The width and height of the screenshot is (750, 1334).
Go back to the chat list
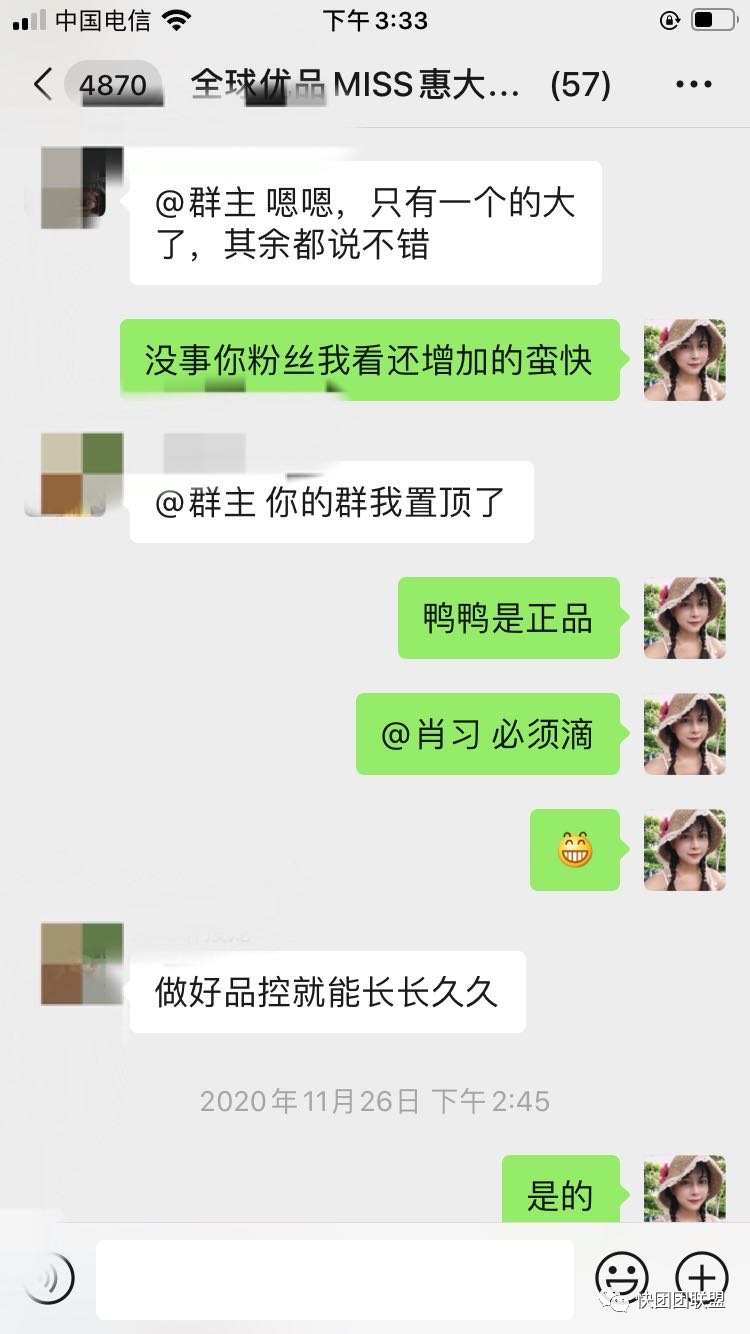point(42,84)
